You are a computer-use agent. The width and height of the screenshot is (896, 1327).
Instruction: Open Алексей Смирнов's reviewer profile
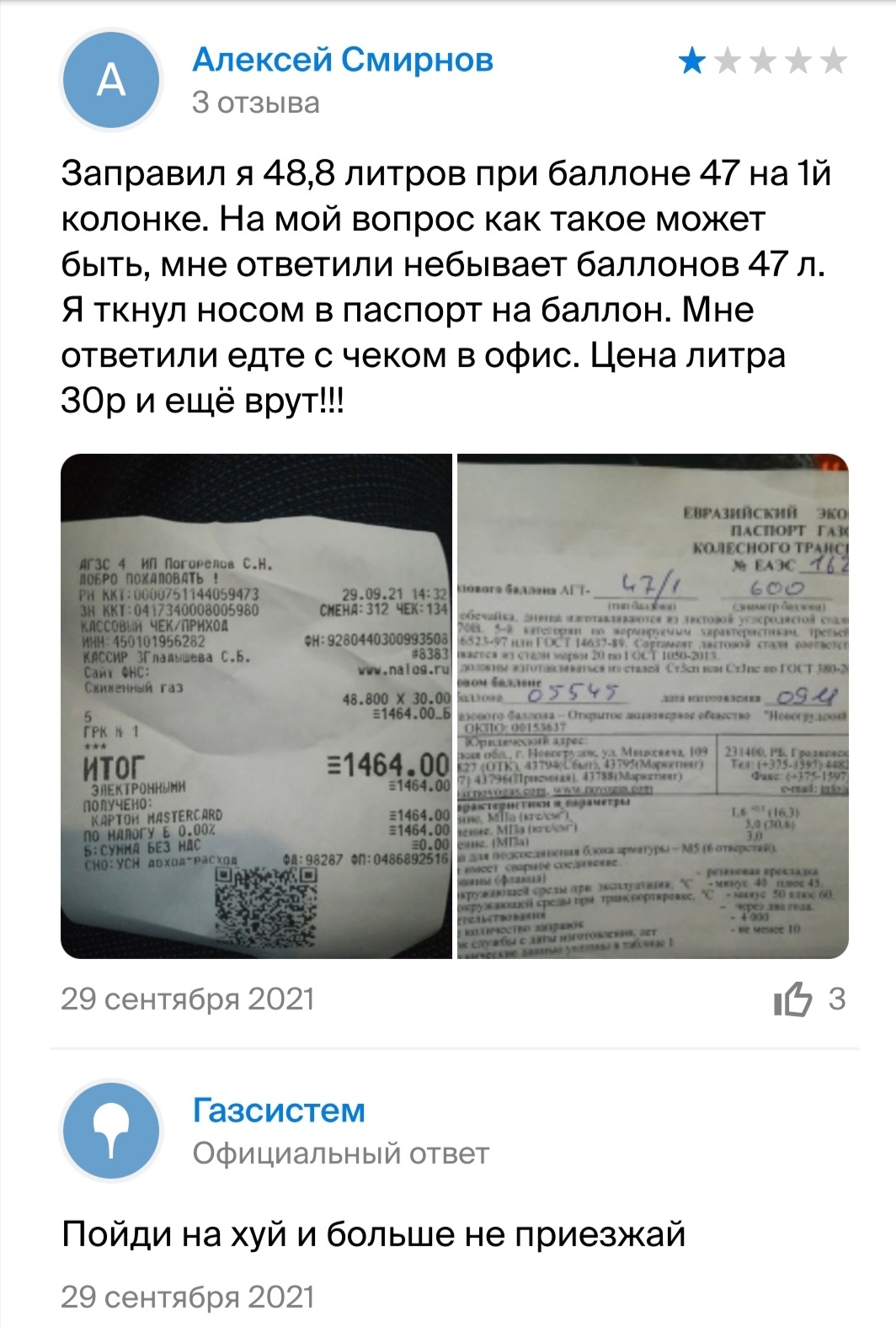coord(343,60)
